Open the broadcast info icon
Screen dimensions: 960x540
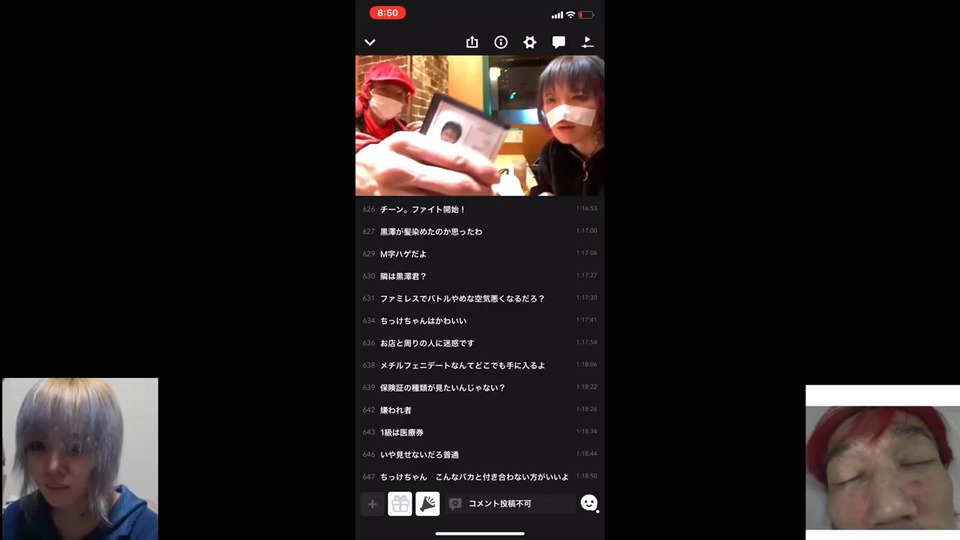coord(501,42)
